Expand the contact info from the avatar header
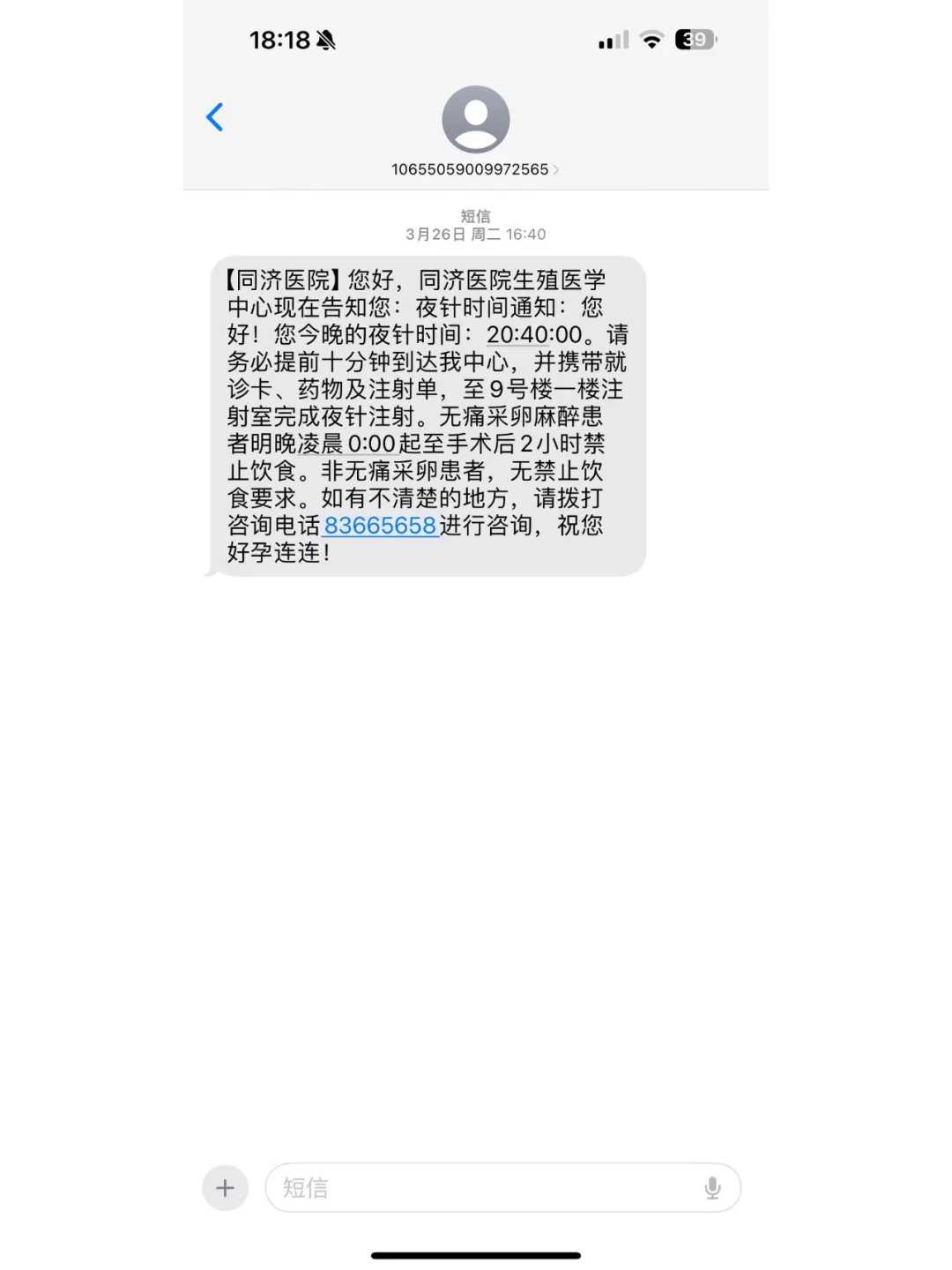This screenshot has width=952, height=1270. click(476, 120)
